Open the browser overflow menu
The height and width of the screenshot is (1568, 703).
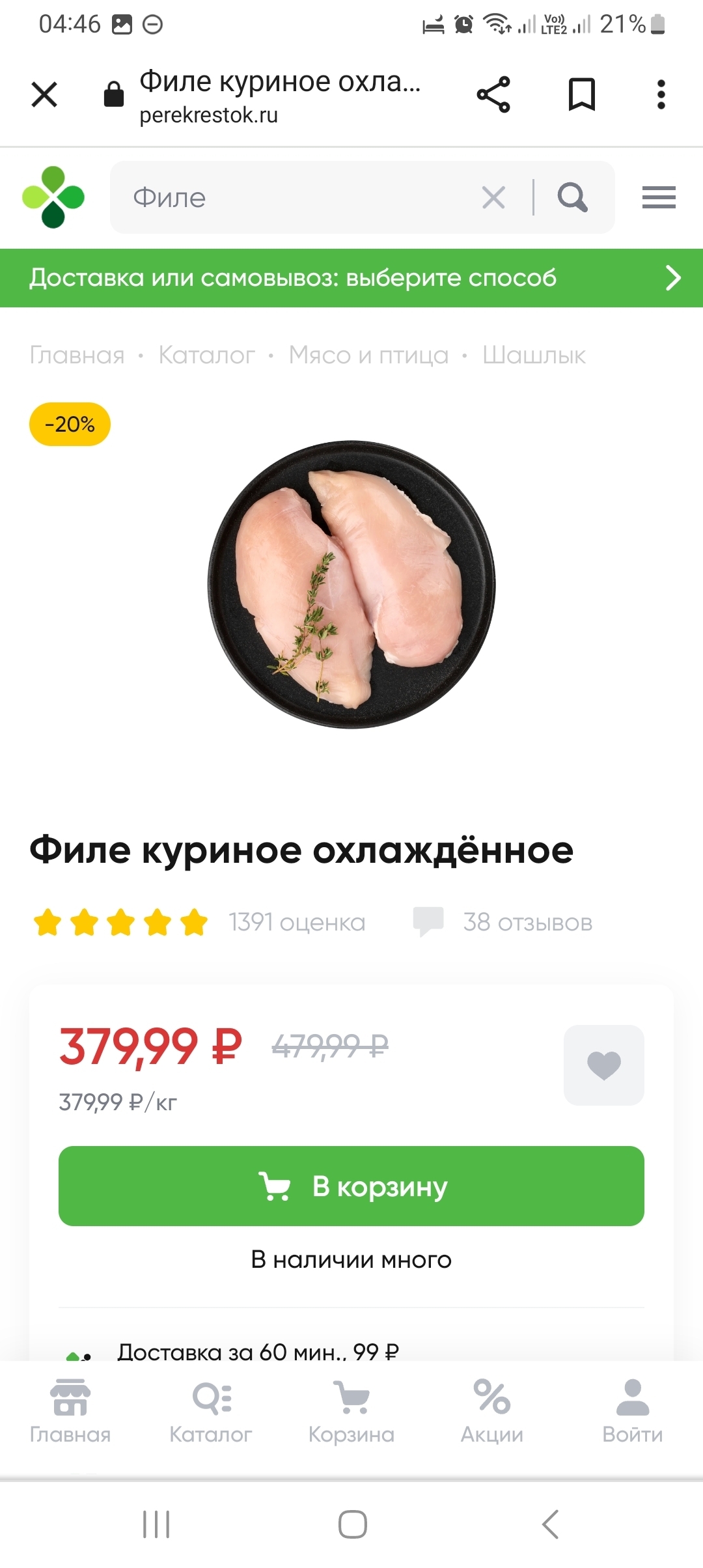661,94
